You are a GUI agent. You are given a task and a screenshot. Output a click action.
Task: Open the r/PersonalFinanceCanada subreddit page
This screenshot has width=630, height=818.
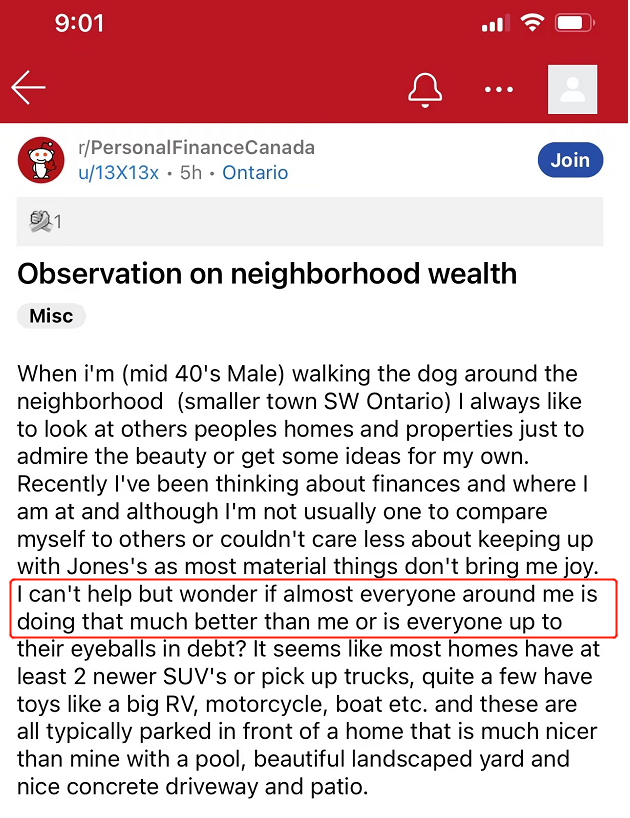[x=196, y=148]
